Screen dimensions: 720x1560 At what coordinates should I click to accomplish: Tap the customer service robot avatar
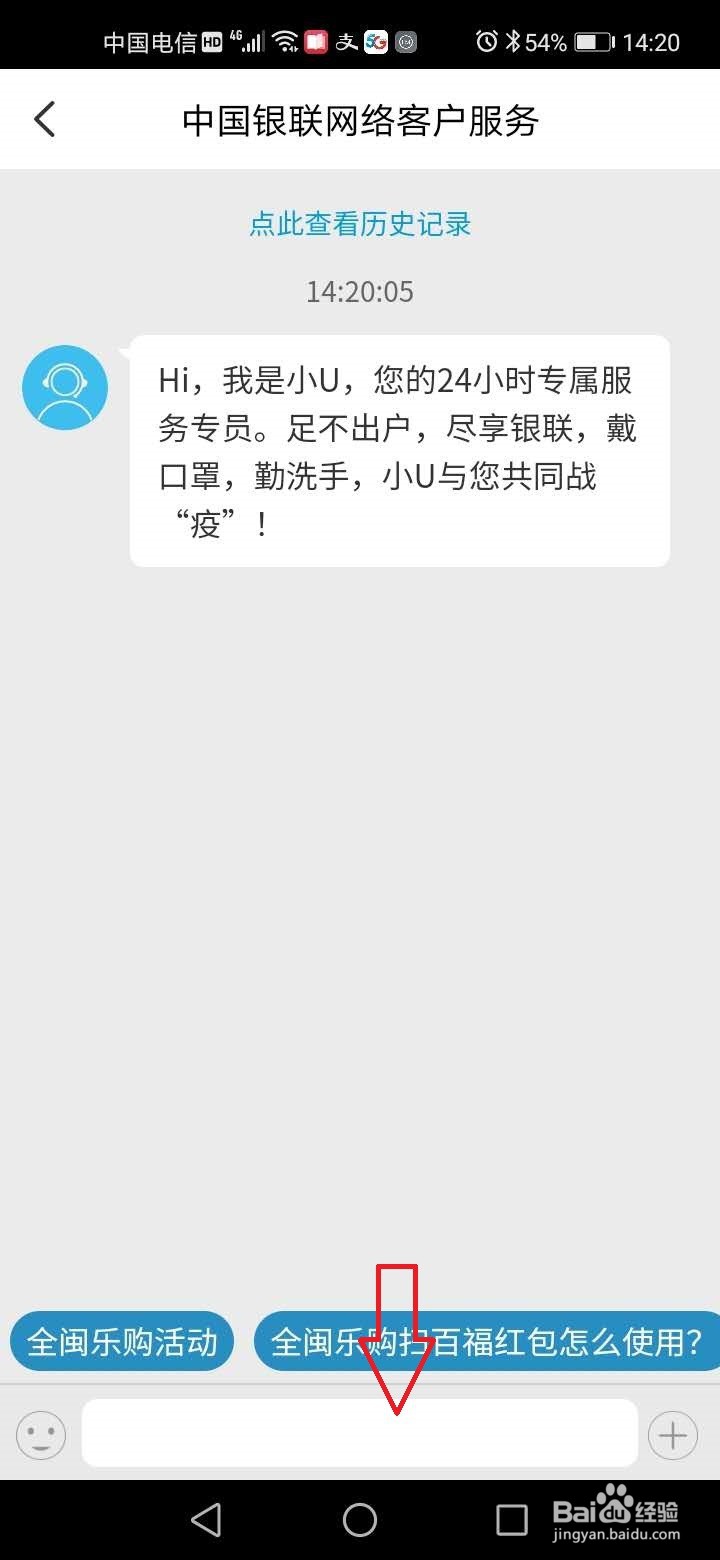[64, 388]
